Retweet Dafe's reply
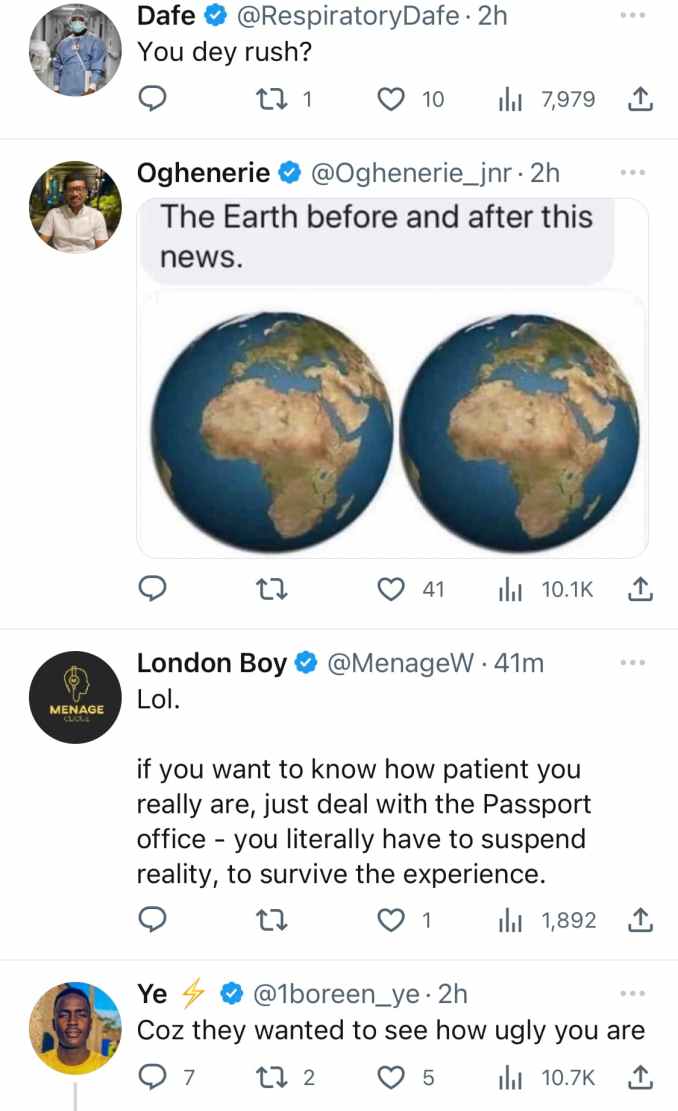 pos(271,99)
